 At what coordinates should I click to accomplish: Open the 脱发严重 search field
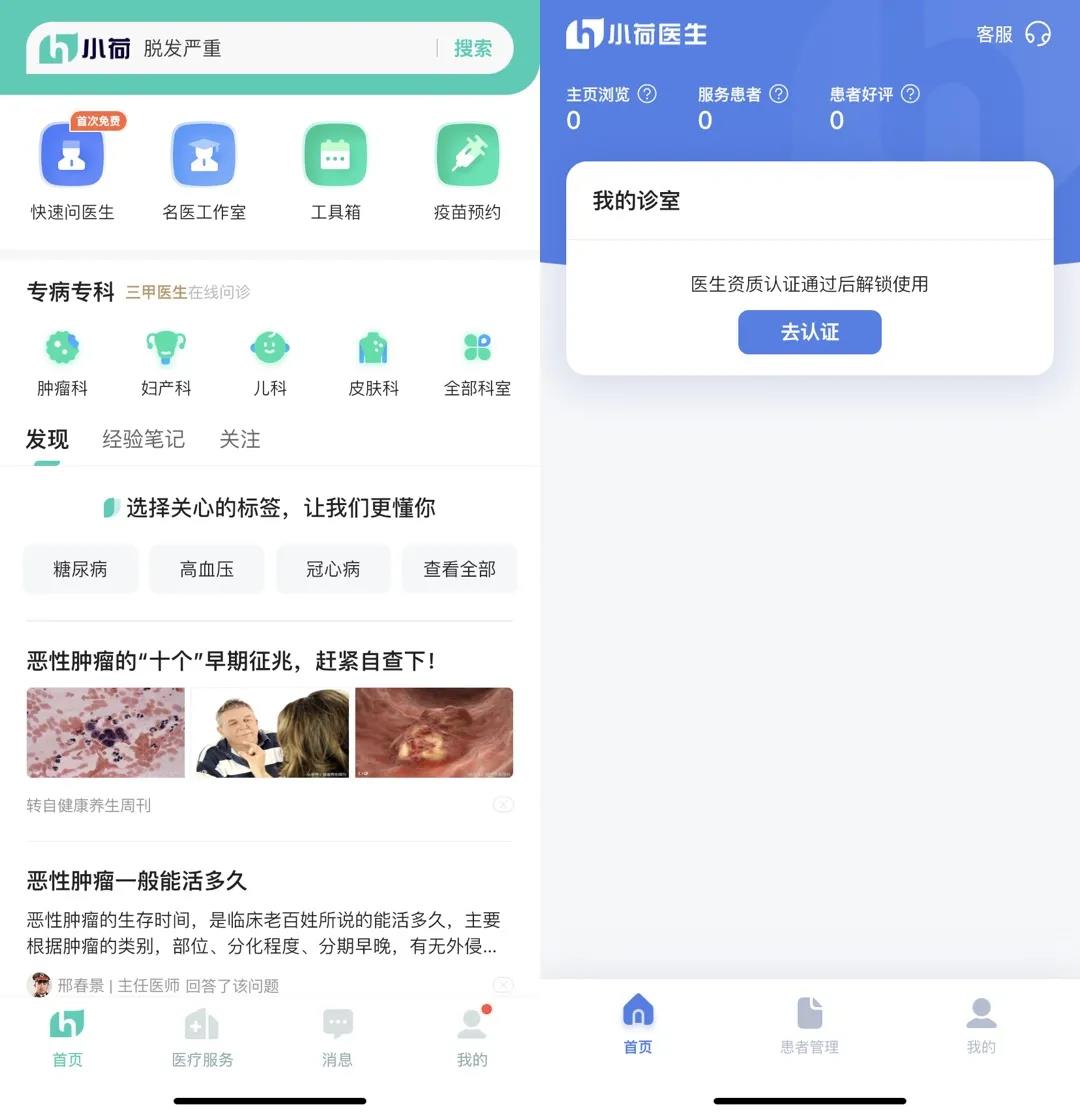(x=280, y=48)
